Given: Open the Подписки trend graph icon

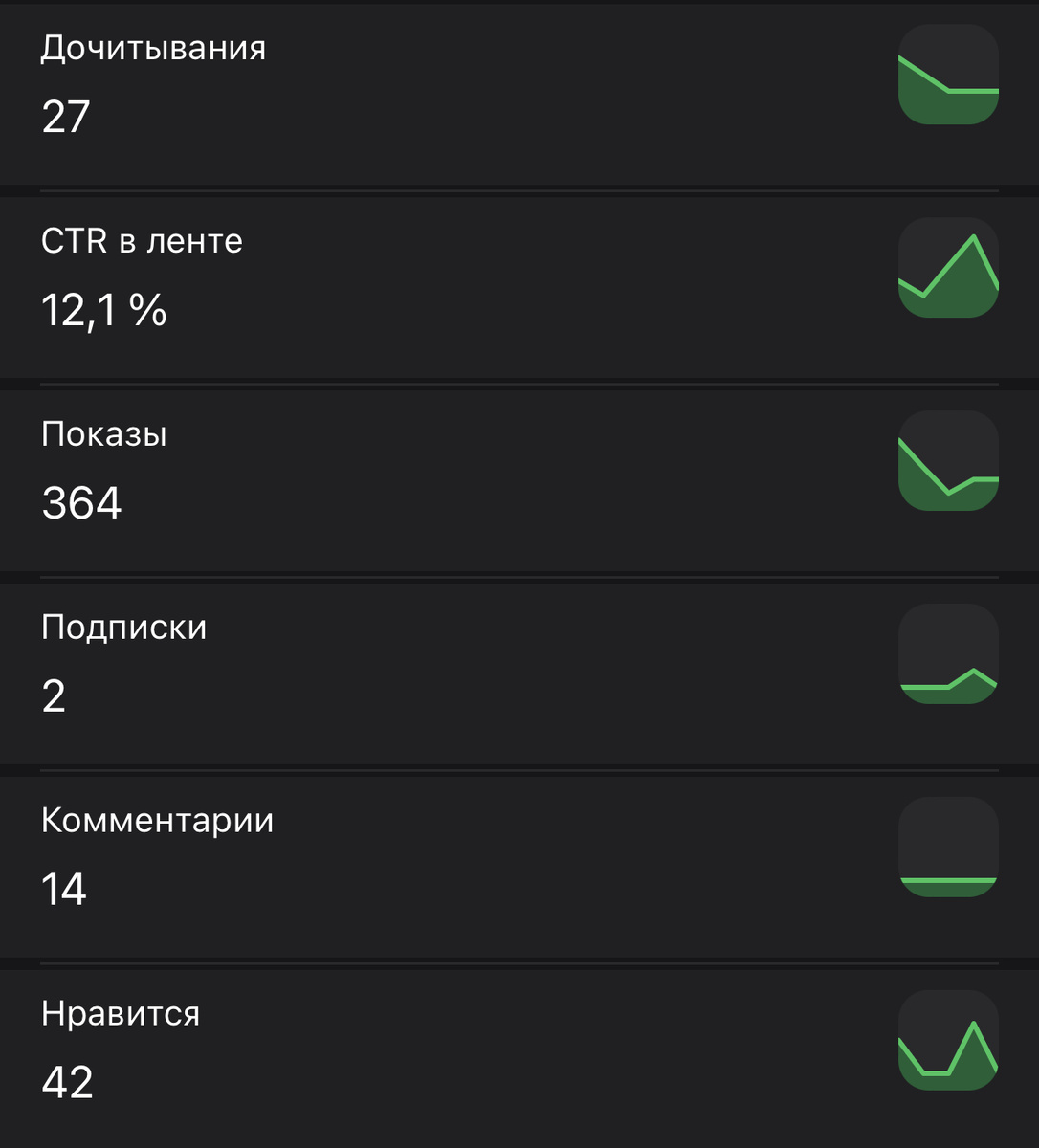Looking at the screenshot, I should pos(947,653).
